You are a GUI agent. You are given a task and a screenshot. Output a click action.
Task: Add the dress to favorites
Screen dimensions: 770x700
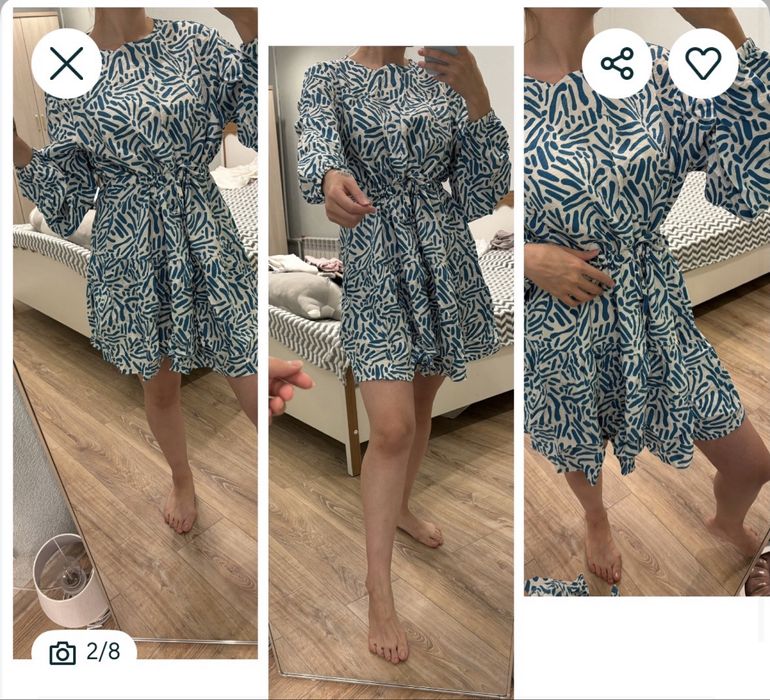click(703, 64)
